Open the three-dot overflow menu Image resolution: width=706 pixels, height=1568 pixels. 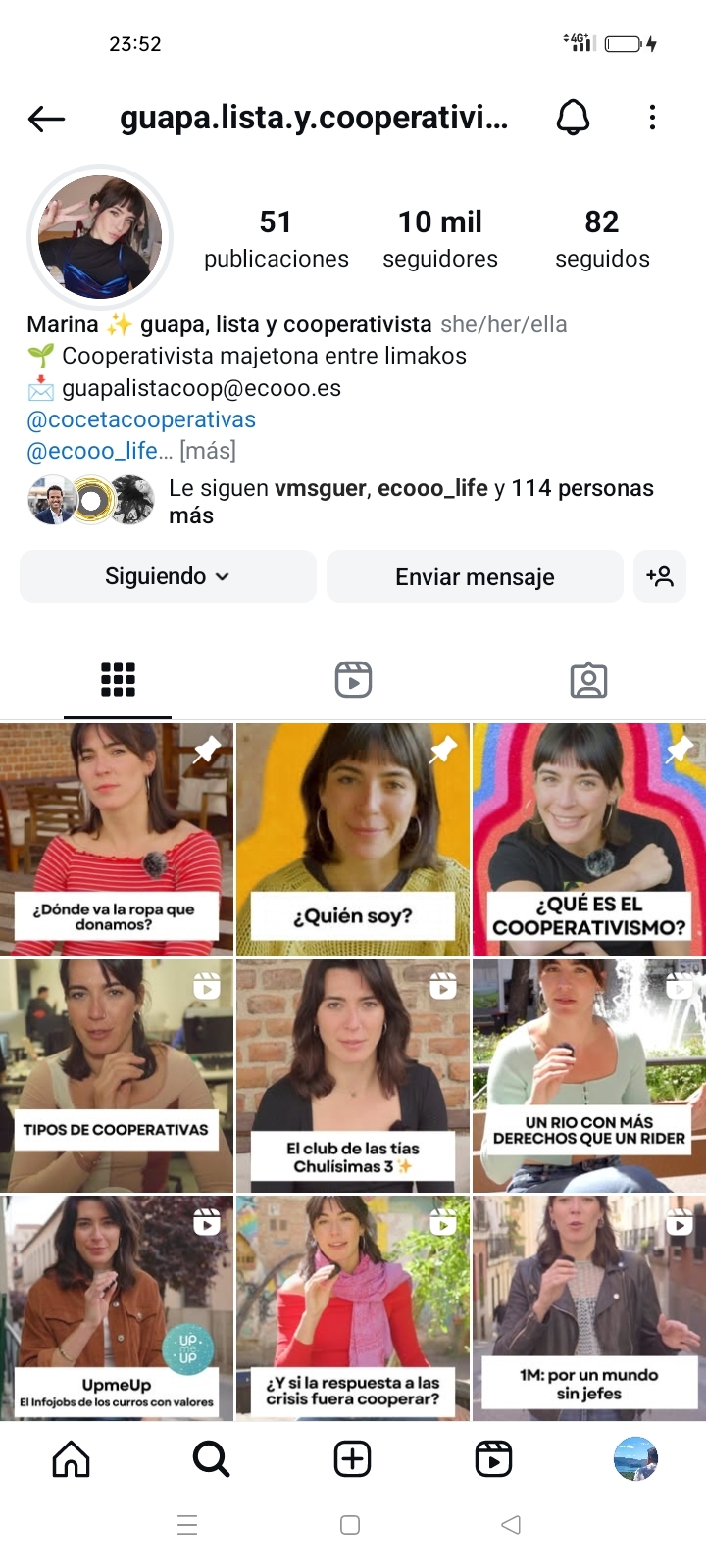652,118
